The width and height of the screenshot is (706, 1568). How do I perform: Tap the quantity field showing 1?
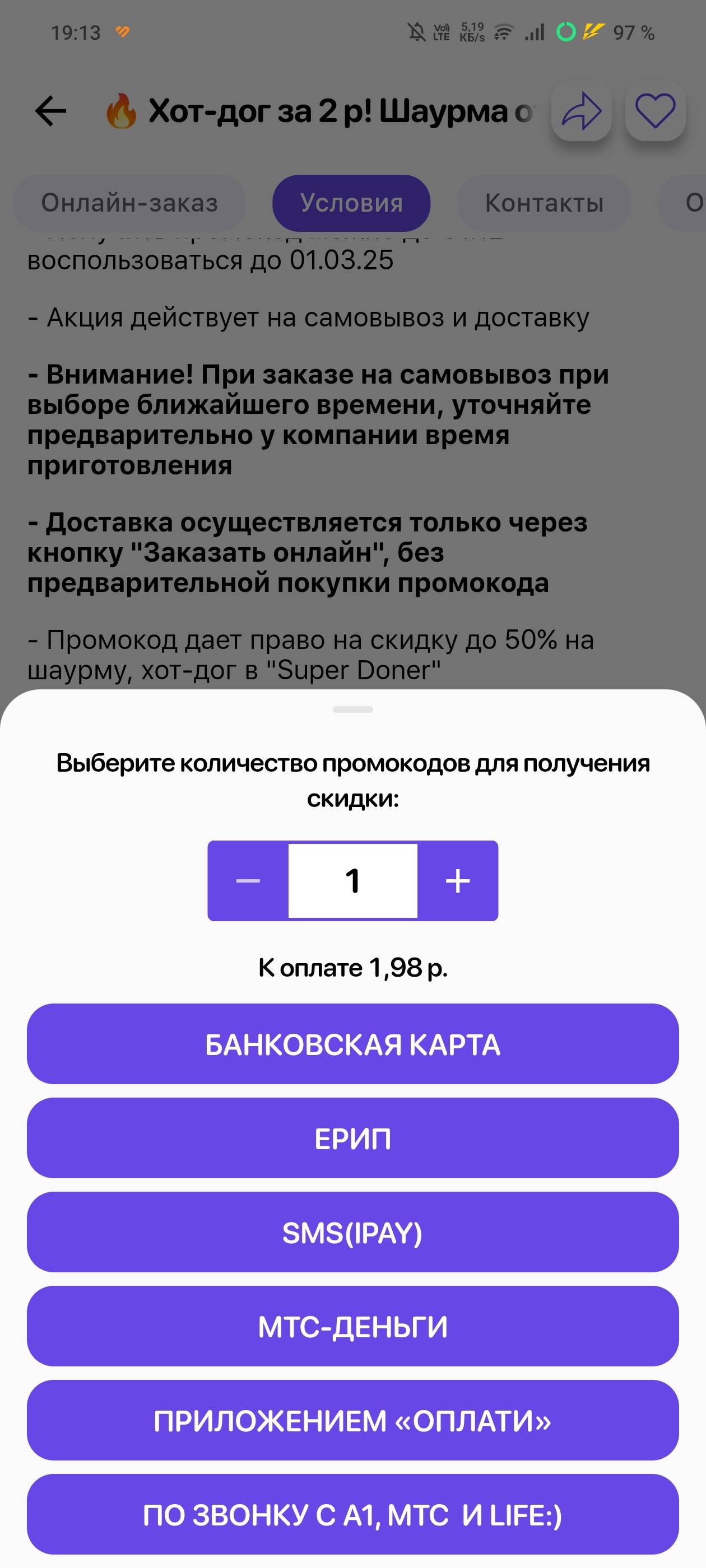click(x=352, y=881)
